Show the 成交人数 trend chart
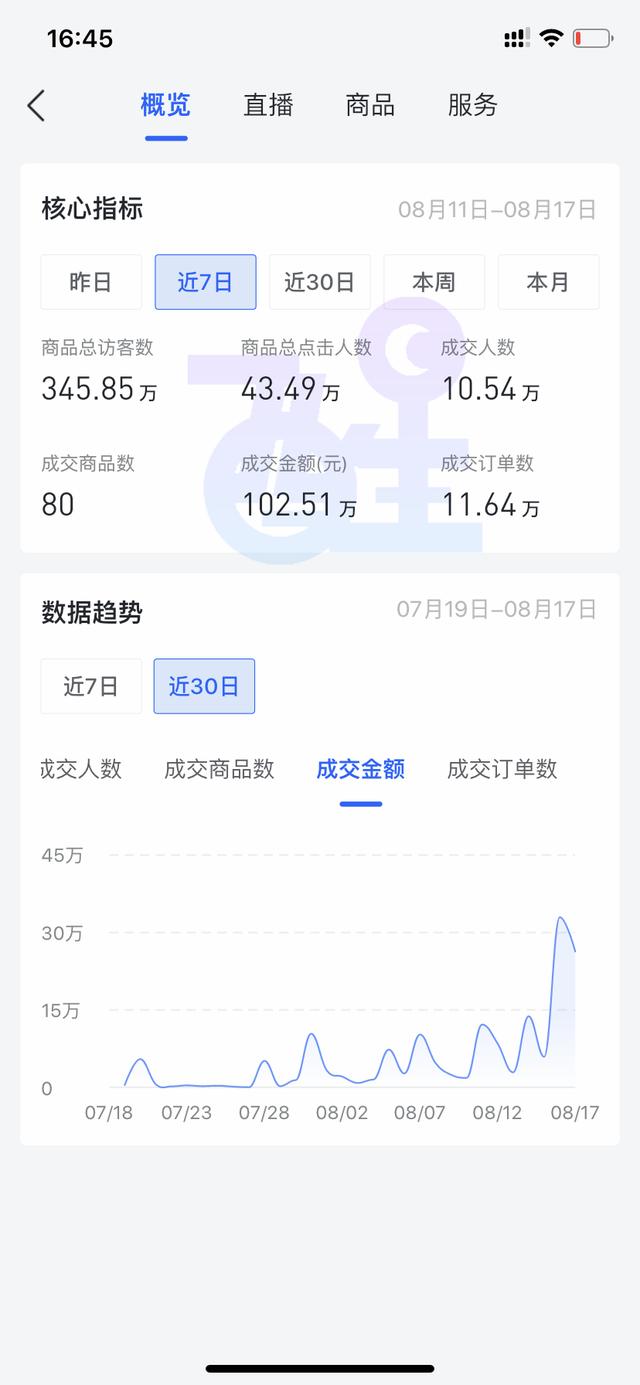 click(82, 769)
